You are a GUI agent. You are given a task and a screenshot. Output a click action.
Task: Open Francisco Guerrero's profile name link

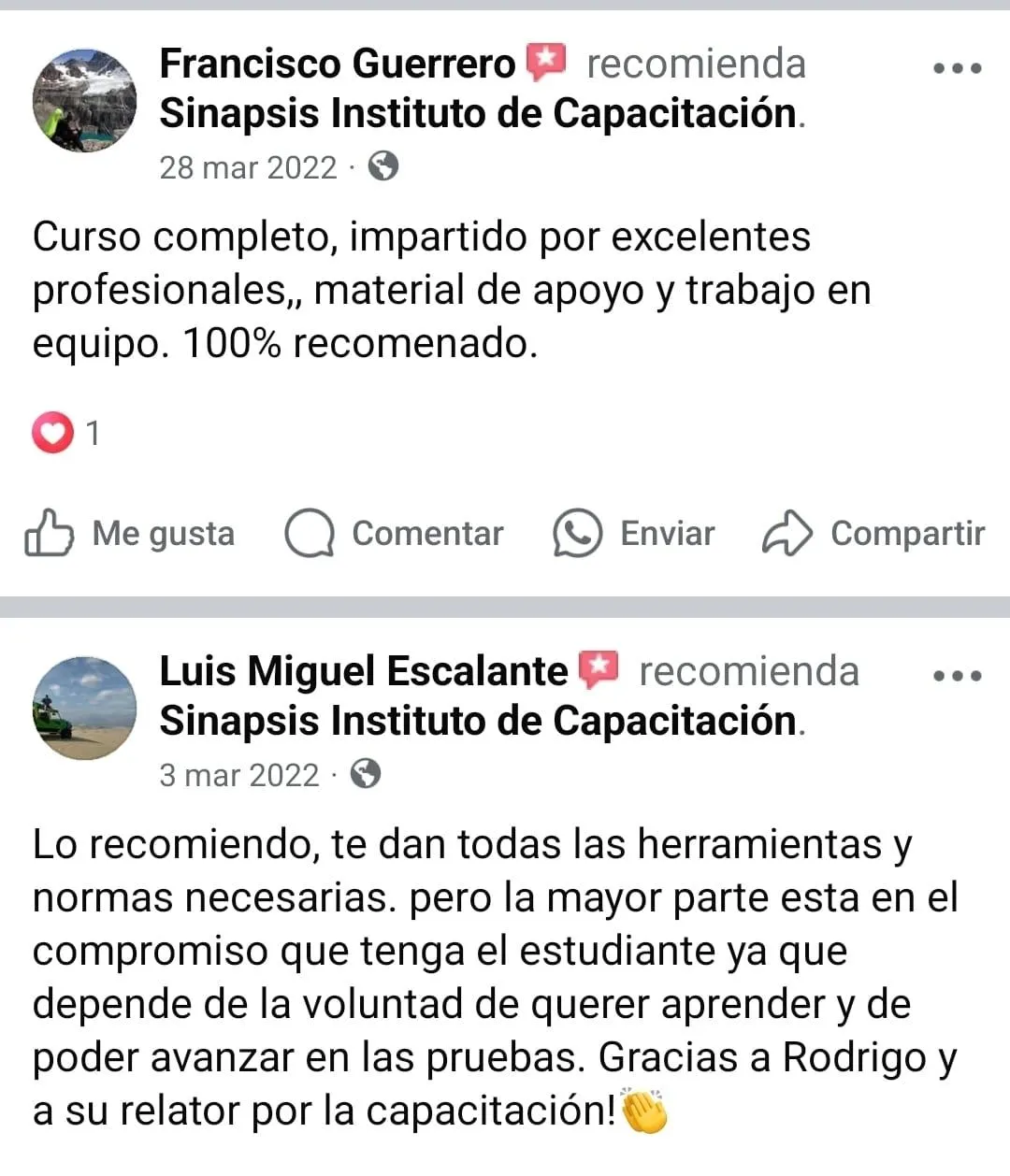(337, 64)
